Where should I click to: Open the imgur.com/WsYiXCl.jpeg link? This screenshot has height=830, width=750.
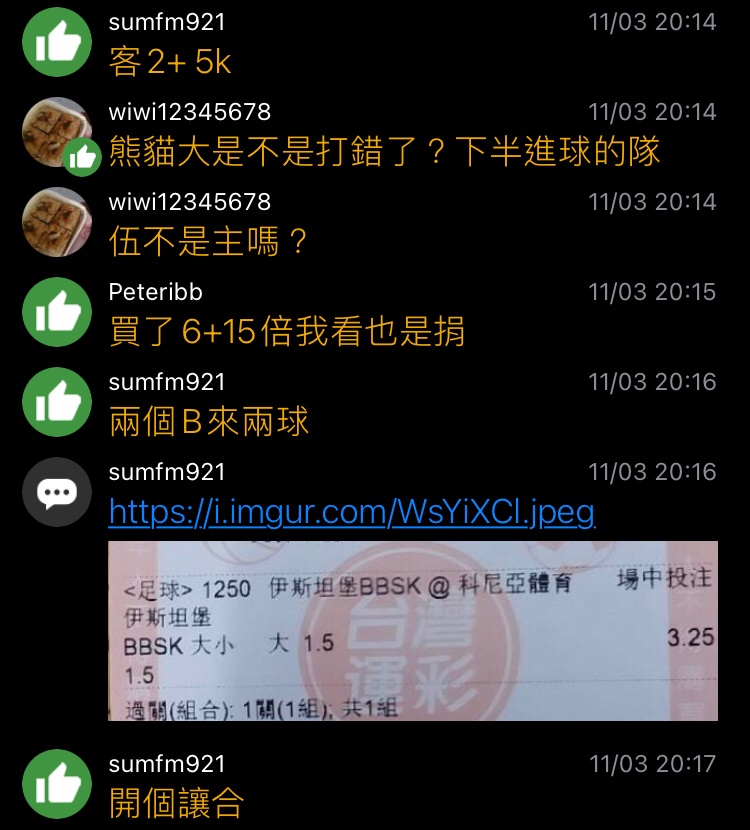[x=351, y=513]
